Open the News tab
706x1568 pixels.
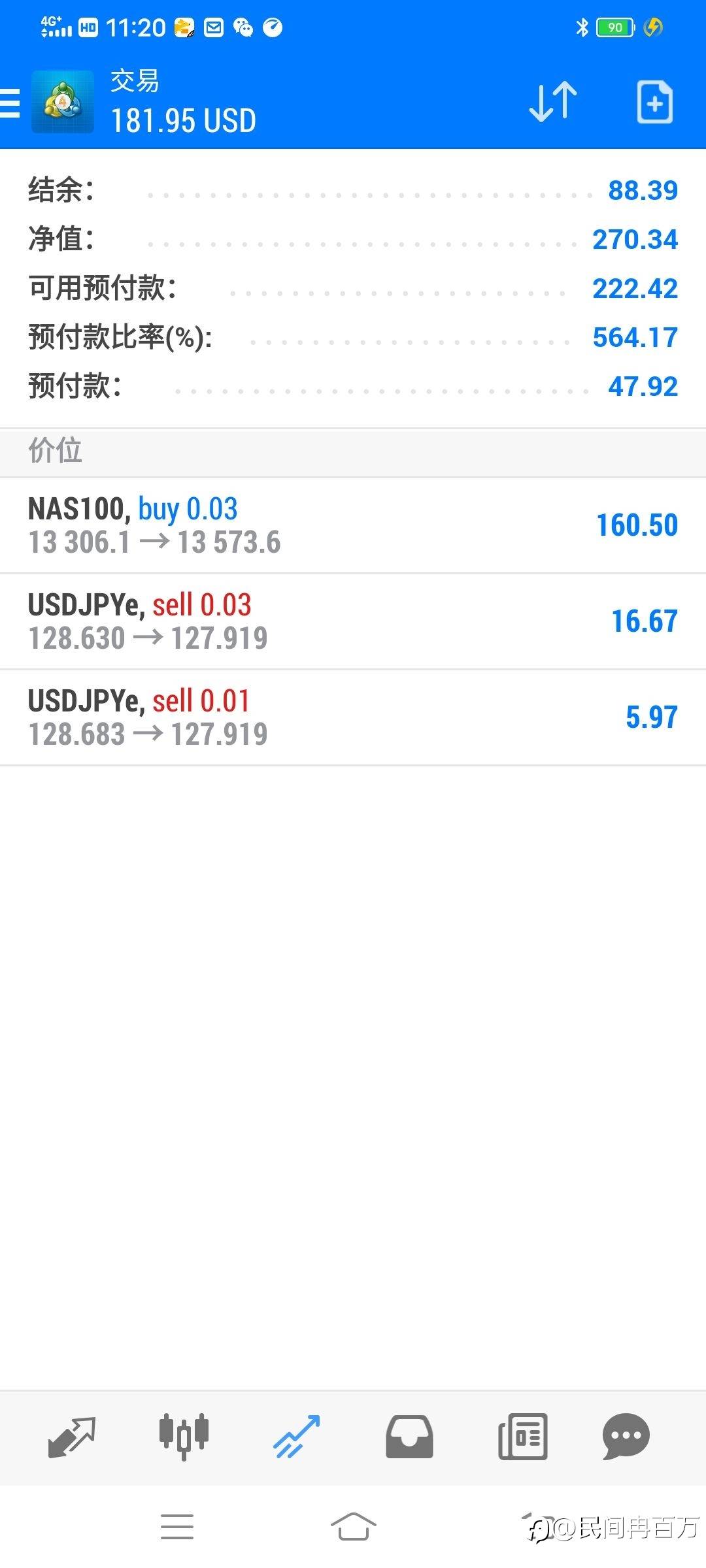[522, 1436]
